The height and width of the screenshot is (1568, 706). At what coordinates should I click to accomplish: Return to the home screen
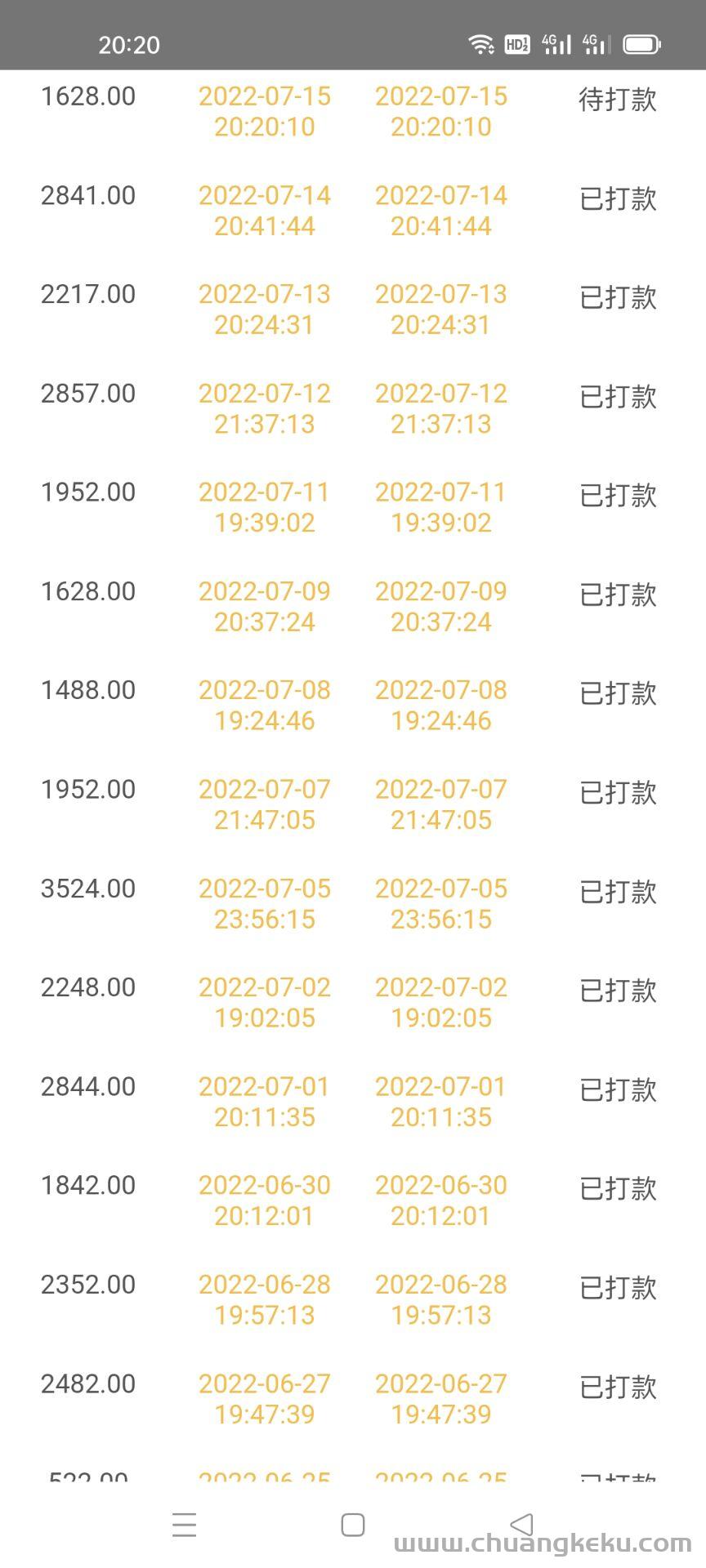coord(353,1525)
